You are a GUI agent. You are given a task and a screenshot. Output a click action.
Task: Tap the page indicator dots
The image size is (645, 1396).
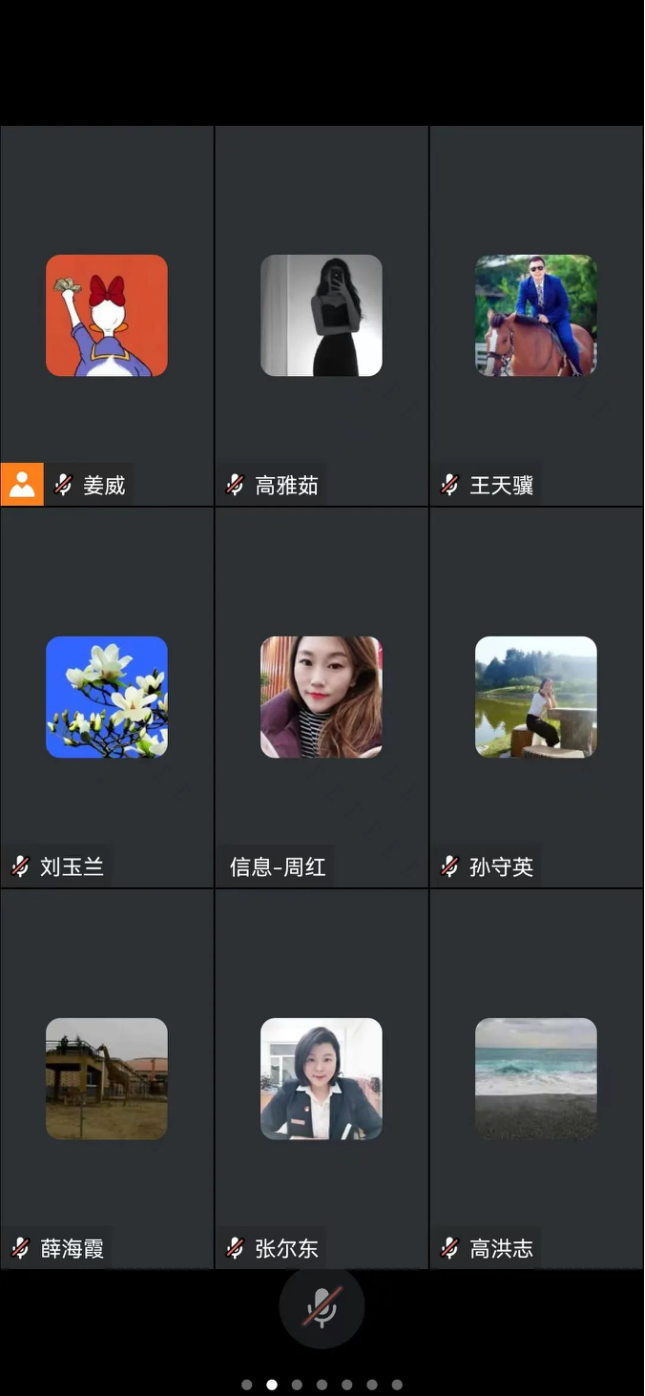click(321, 1385)
